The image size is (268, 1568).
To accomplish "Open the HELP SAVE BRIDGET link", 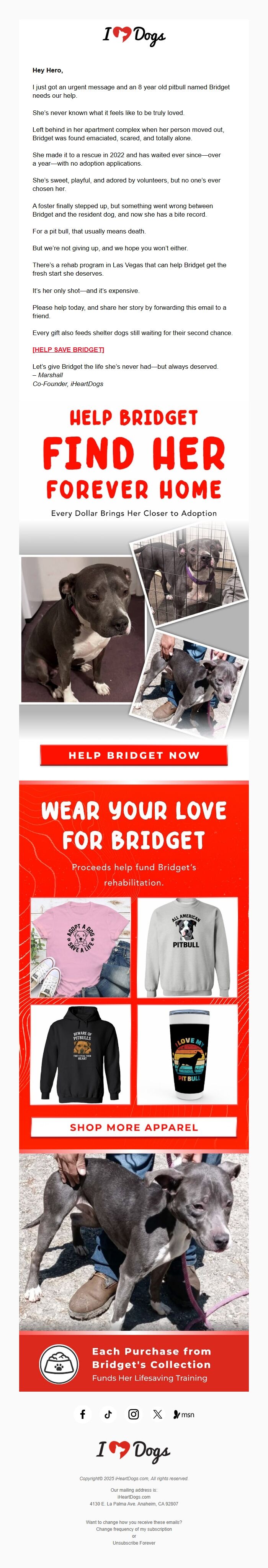I will 68,349.
